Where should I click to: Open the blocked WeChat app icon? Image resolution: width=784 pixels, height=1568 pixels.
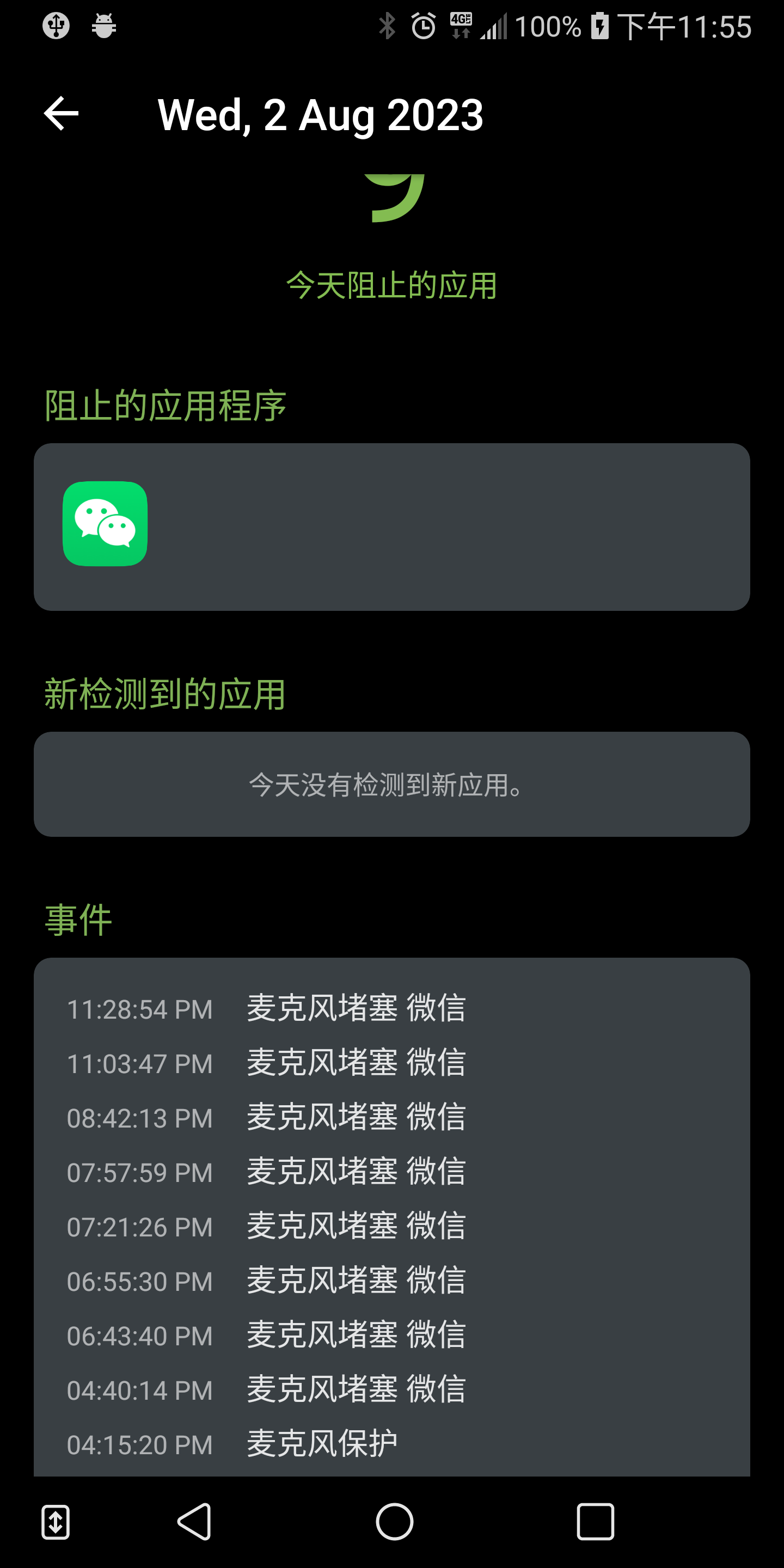(x=105, y=524)
